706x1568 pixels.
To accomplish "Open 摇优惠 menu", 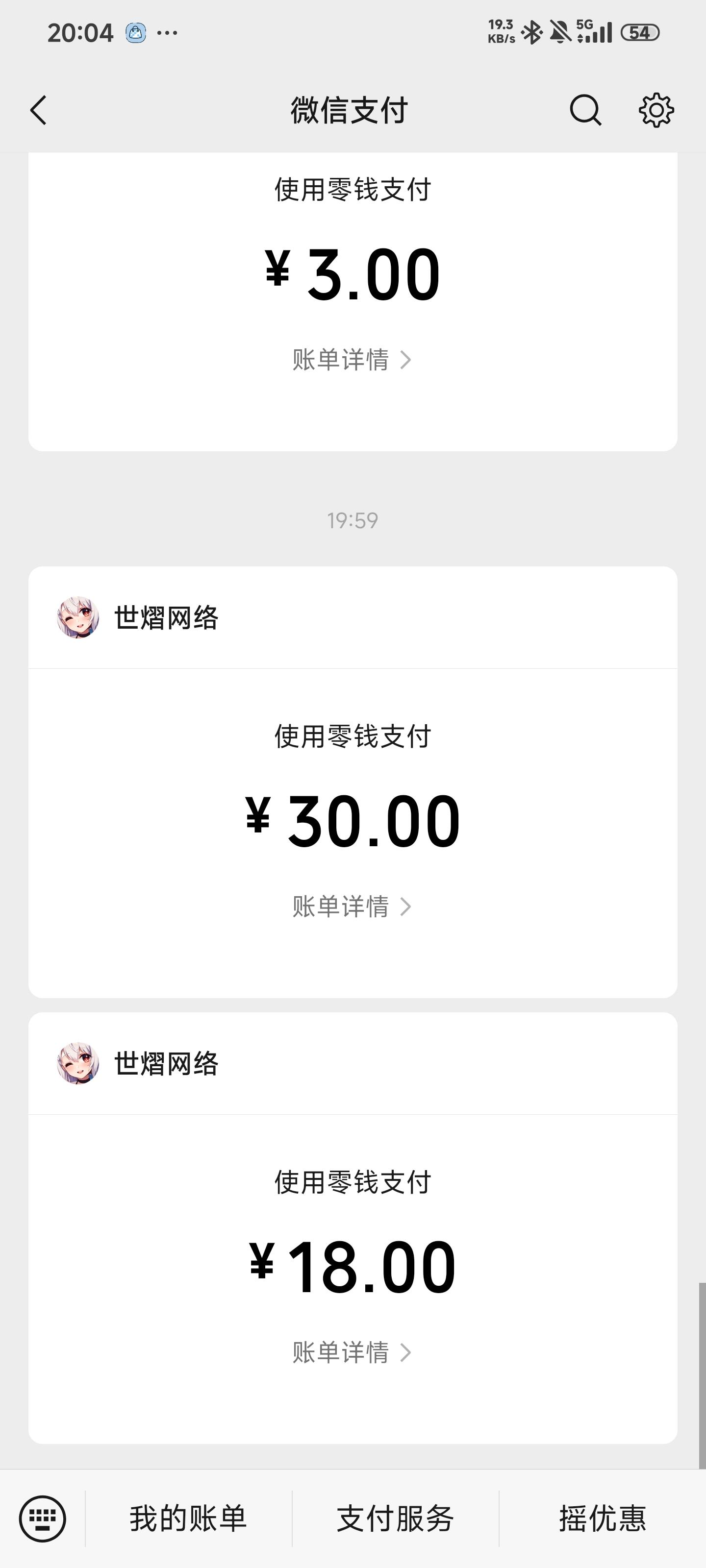I will pyautogui.click(x=603, y=1518).
